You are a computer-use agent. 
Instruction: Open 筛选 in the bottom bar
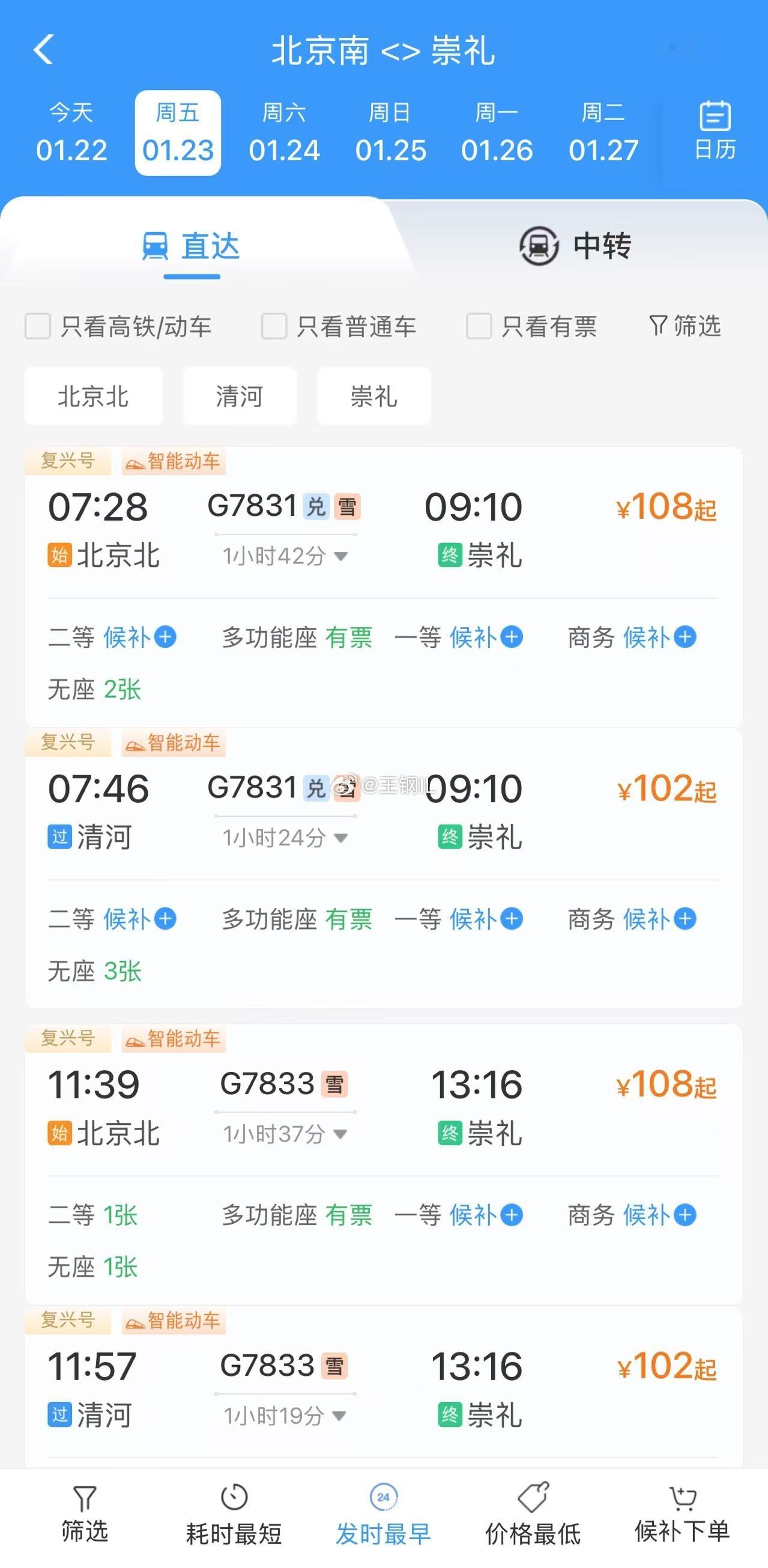click(85, 1515)
